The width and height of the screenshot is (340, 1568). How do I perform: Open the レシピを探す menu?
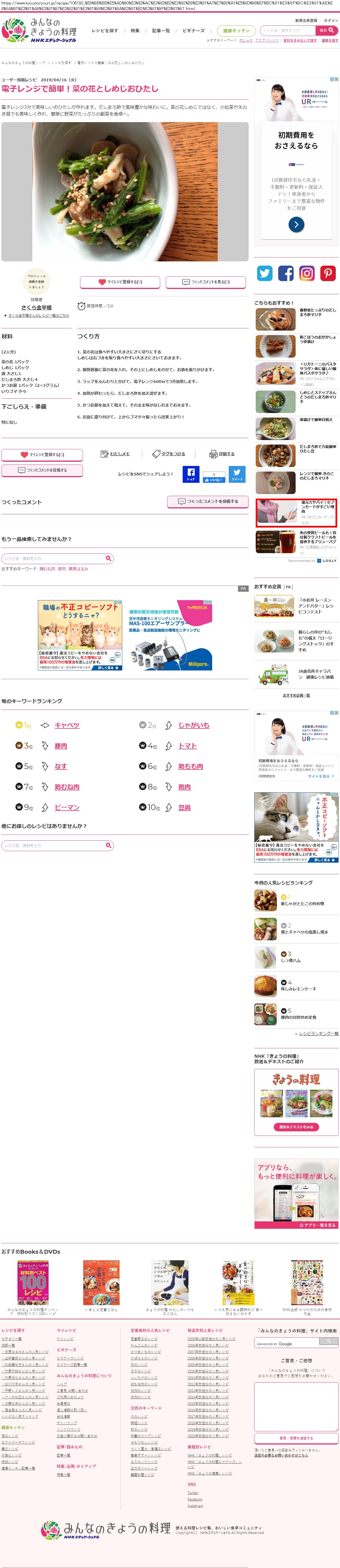(105, 30)
